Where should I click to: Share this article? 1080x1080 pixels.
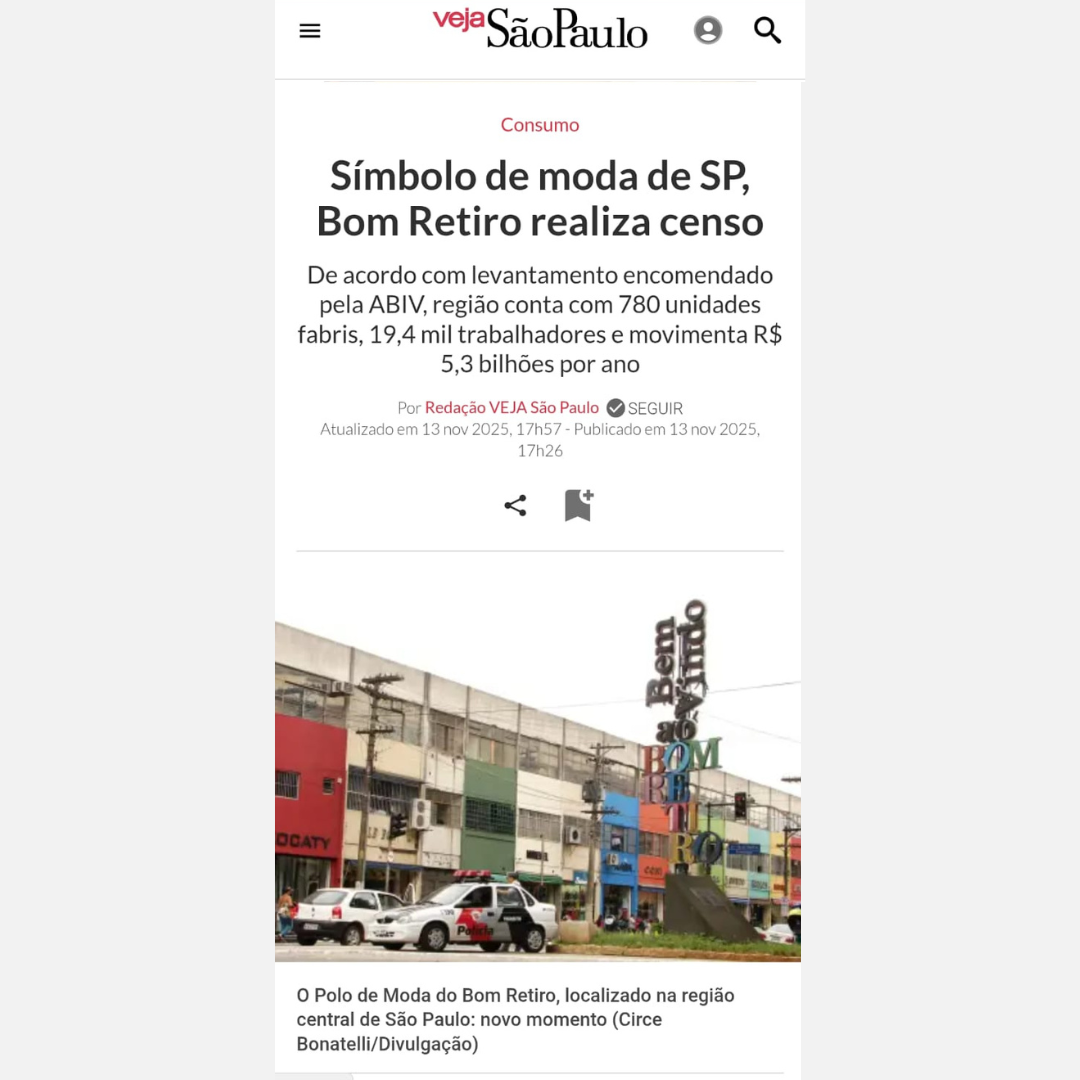click(x=515, y=506)
